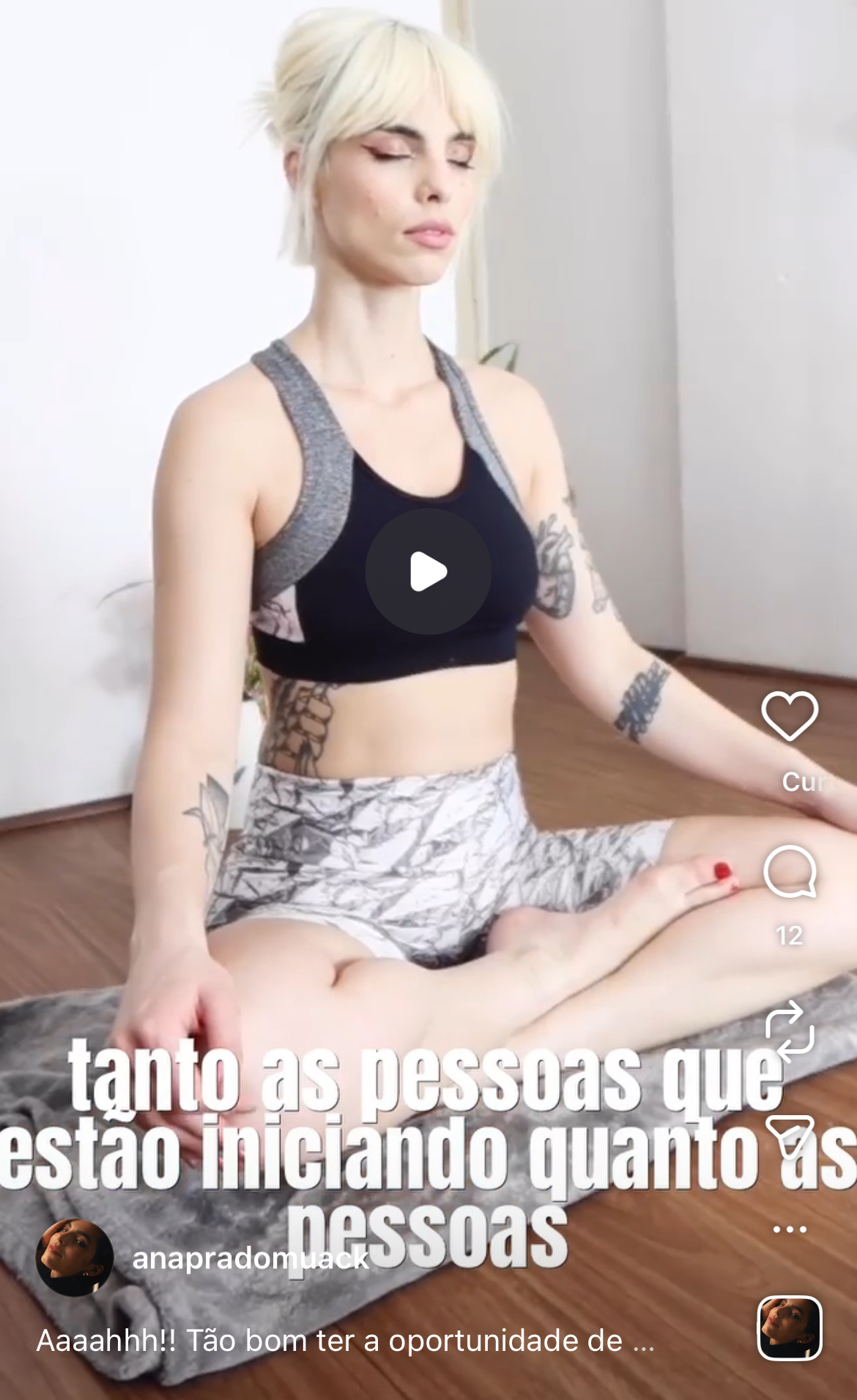Open the anapradomuack profile avatar
Viewport: 857px width, 1400px height.
pos(74,1258)
